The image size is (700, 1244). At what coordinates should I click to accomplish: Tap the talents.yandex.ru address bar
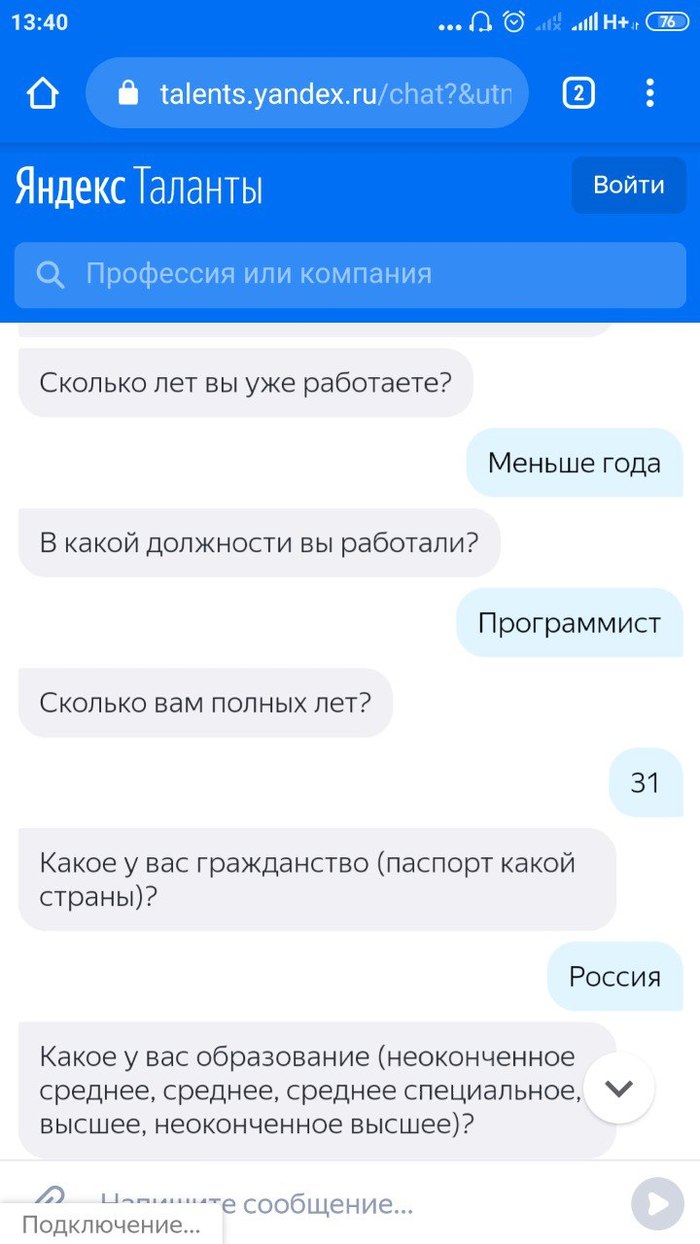(307, 94)
